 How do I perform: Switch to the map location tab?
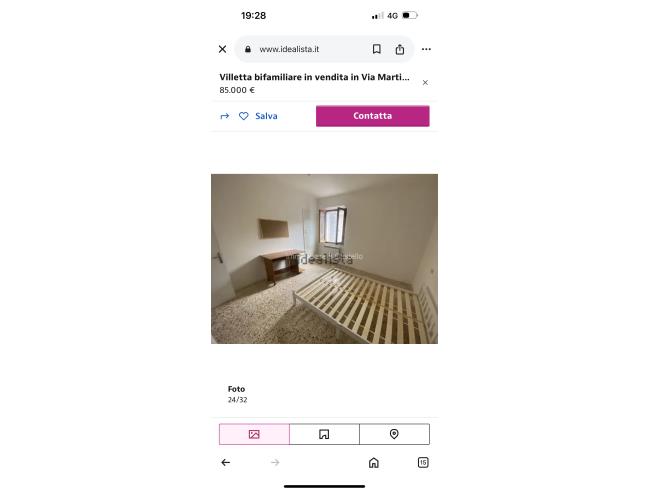[394, 434]
